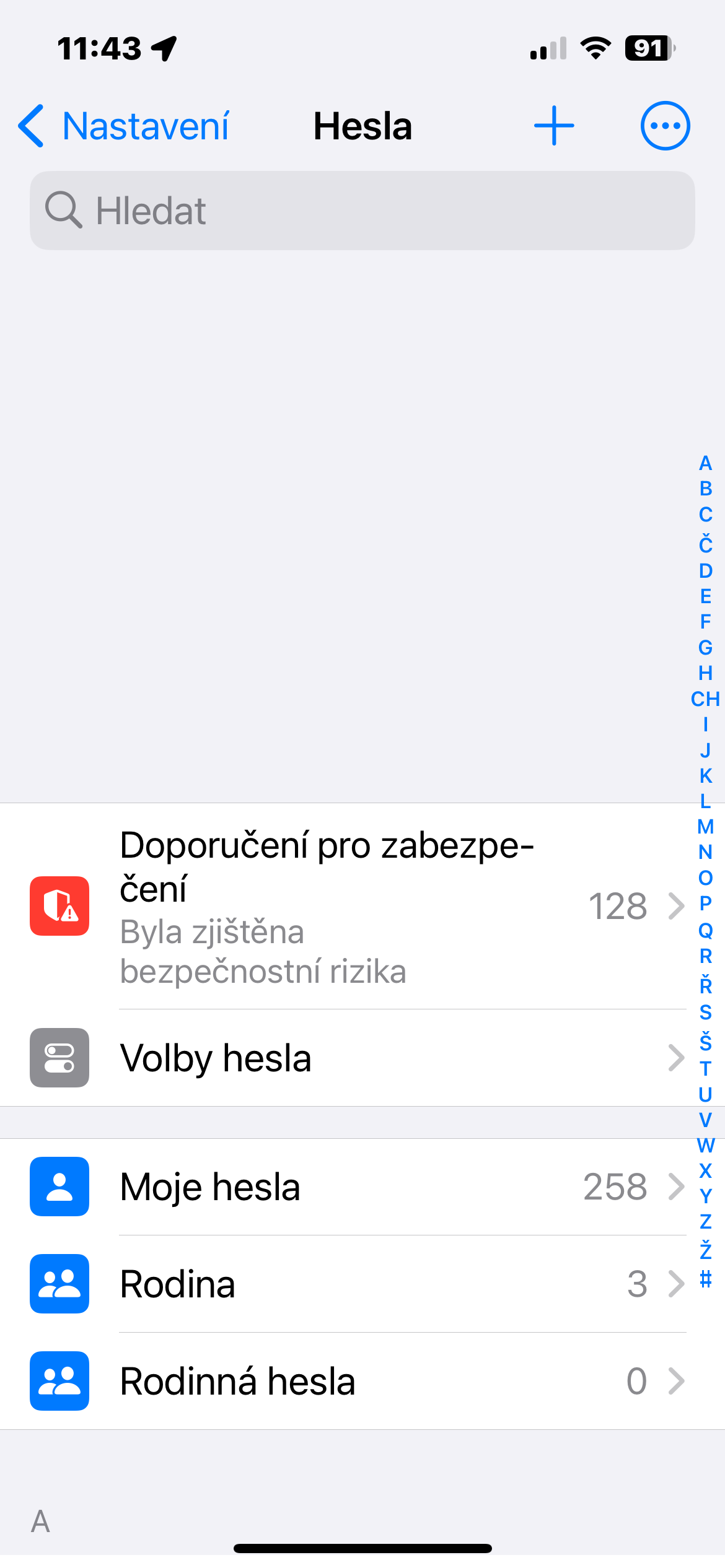Go back to Nastavení
725x1568 pixels.
pos(124,126)
